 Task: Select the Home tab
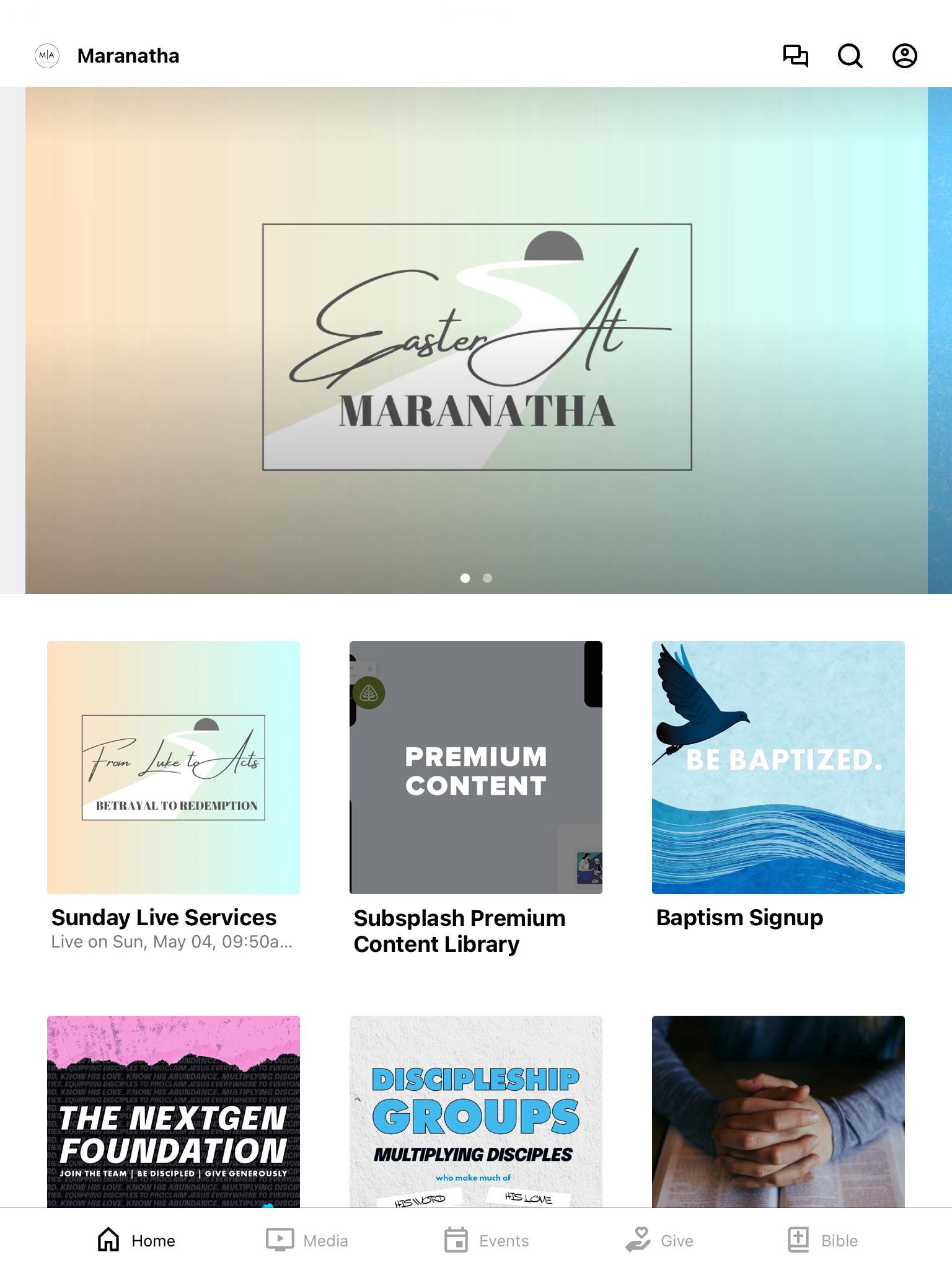136,1240
